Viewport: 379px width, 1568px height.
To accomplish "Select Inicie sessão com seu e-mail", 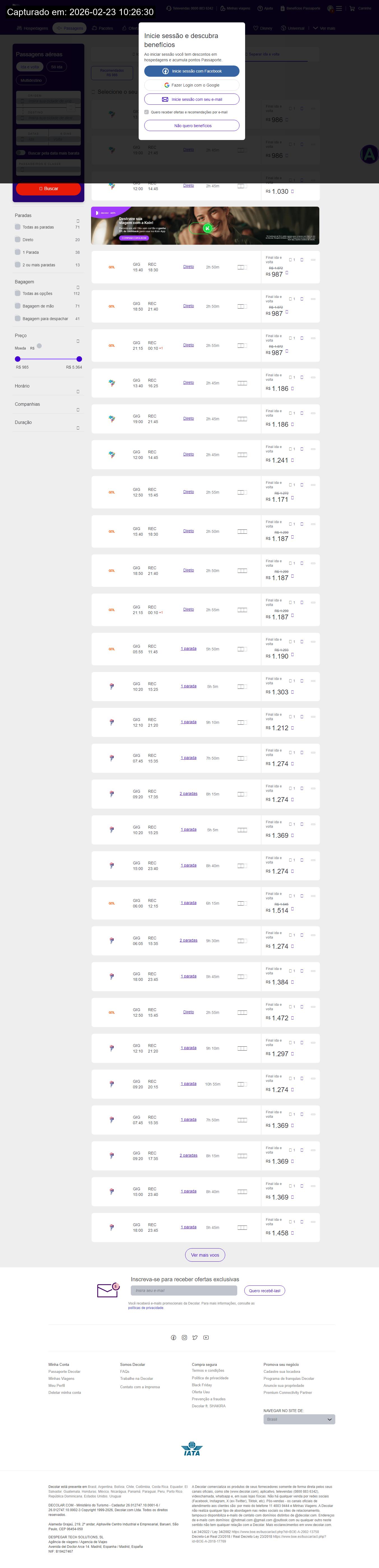I will click(191, 99).
